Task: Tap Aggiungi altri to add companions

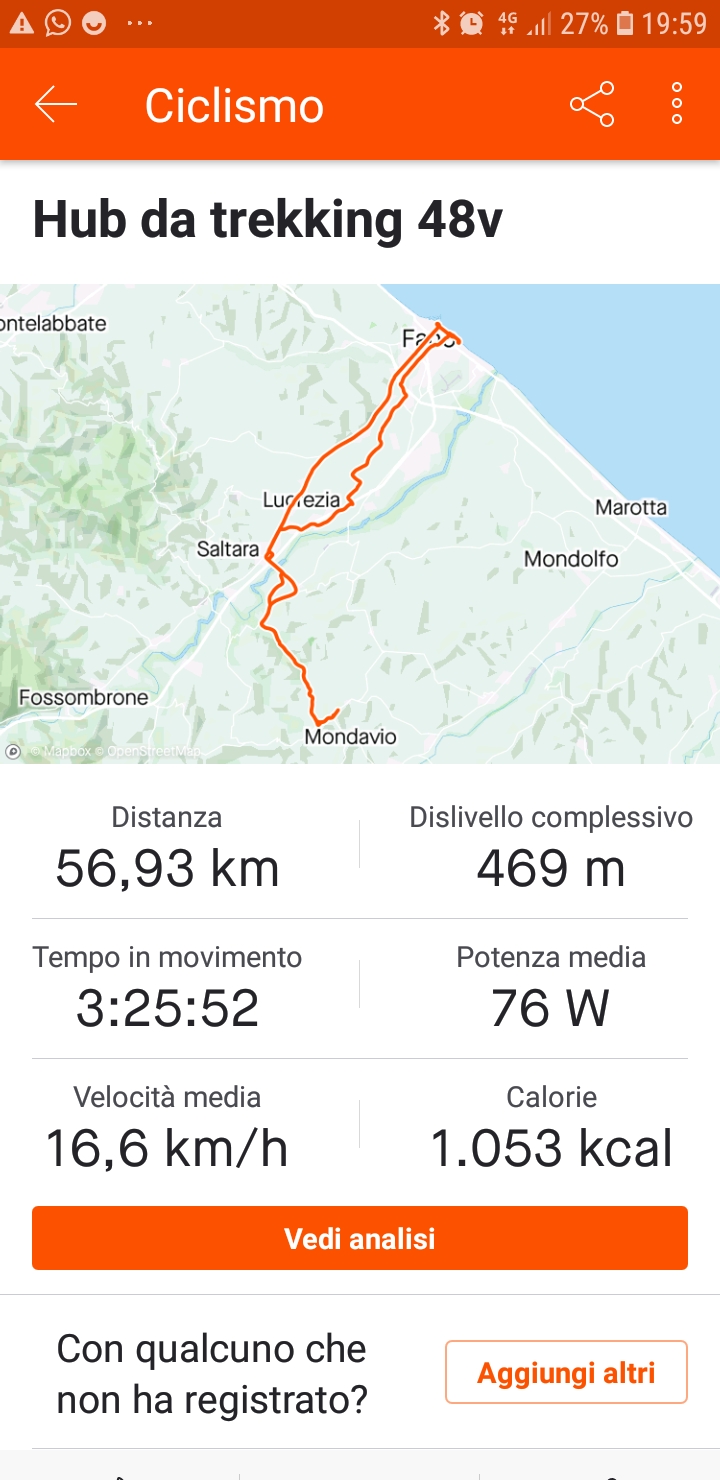Action: (566, 1372)
